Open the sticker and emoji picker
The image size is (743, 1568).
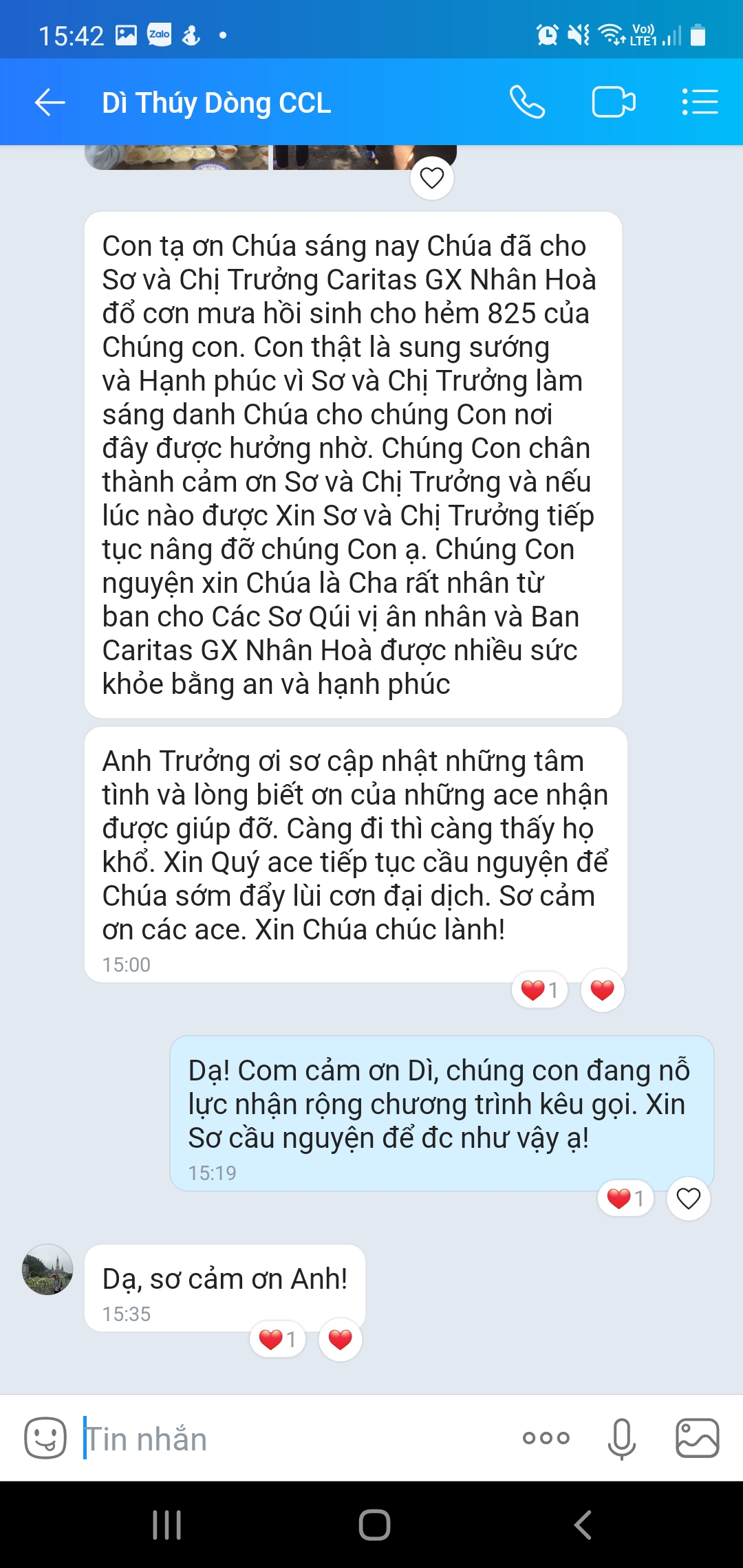pos(45,1438)
